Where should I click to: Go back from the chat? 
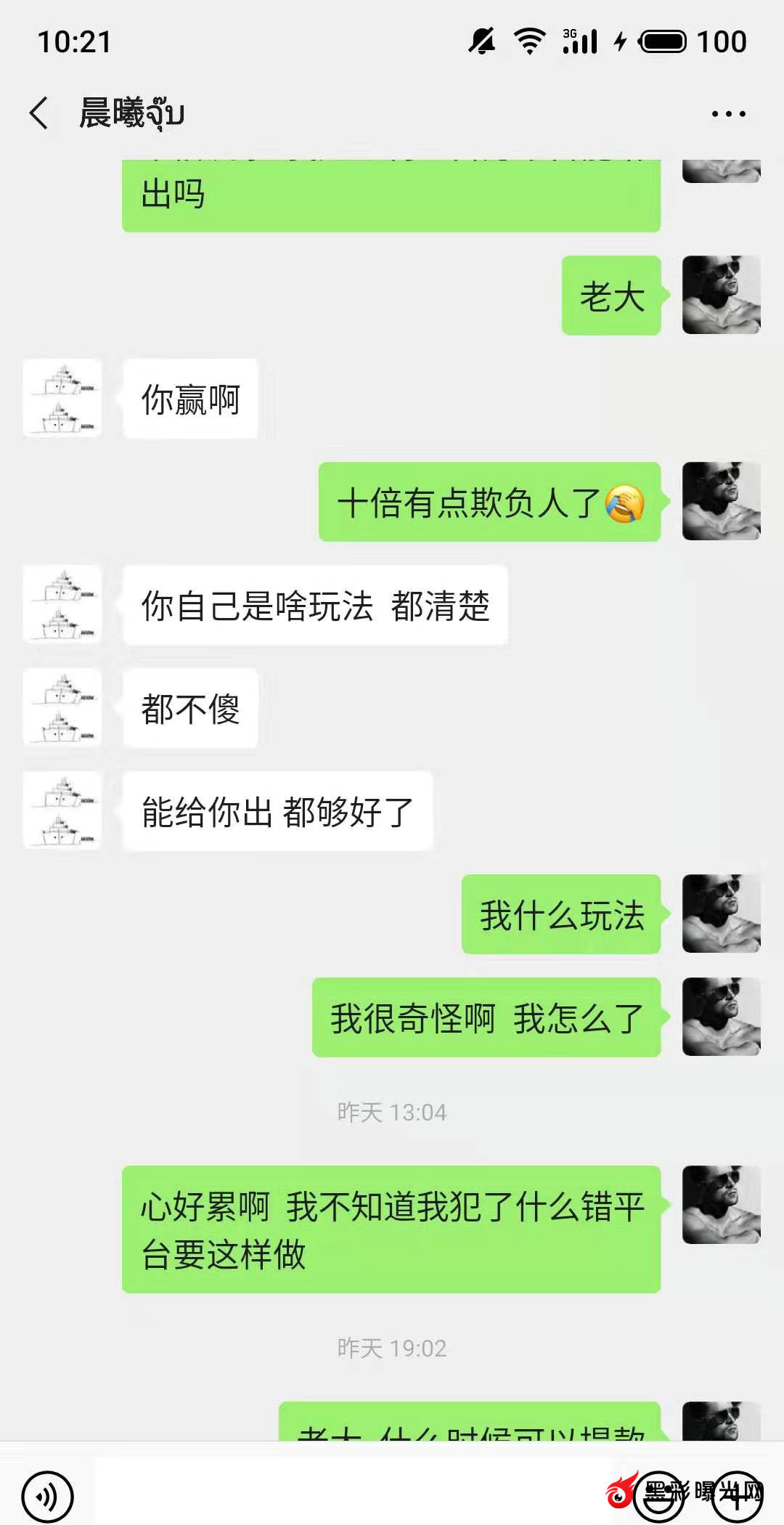(x=39, y=114)
